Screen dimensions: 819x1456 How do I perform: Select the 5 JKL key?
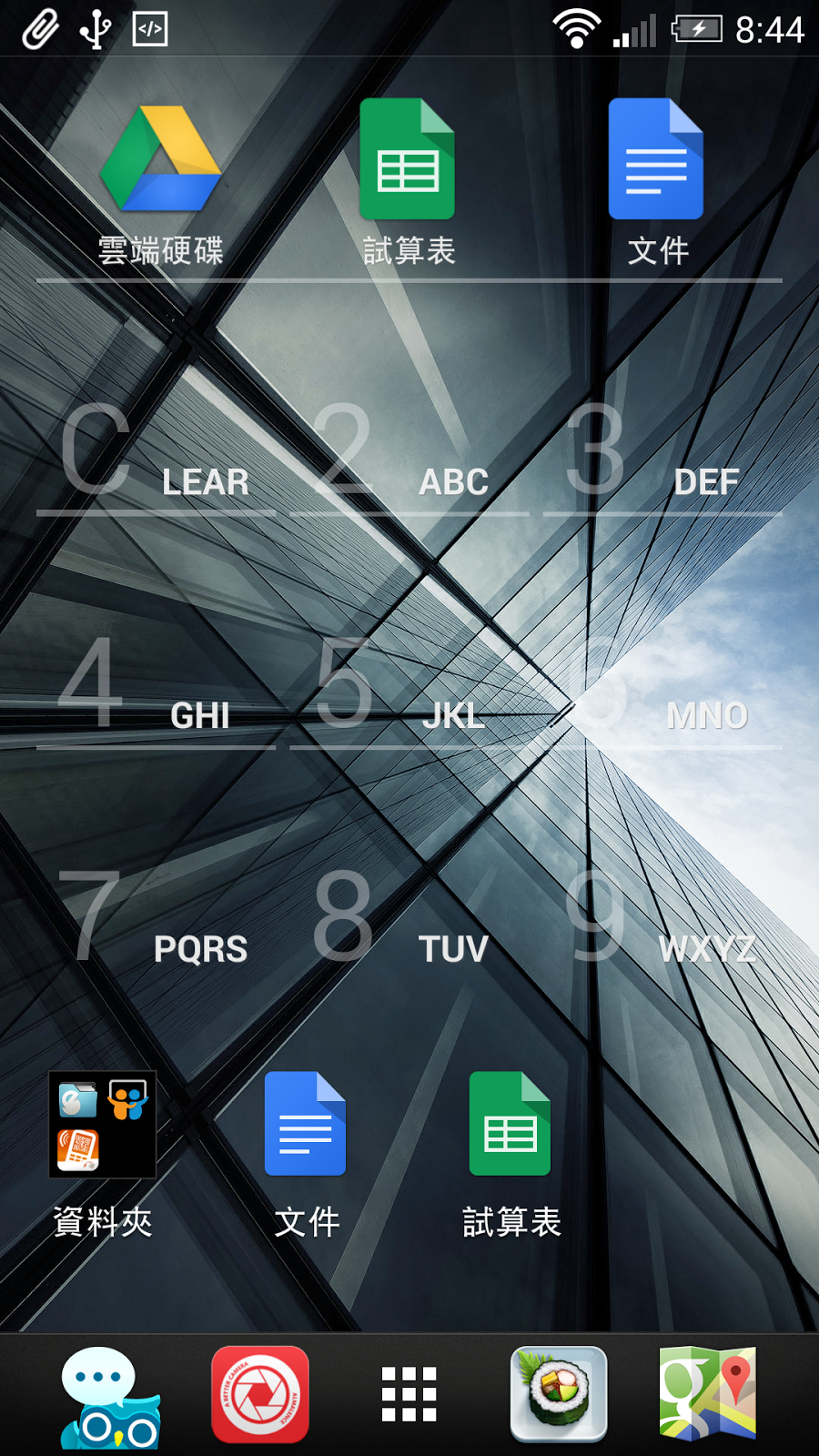408,687
